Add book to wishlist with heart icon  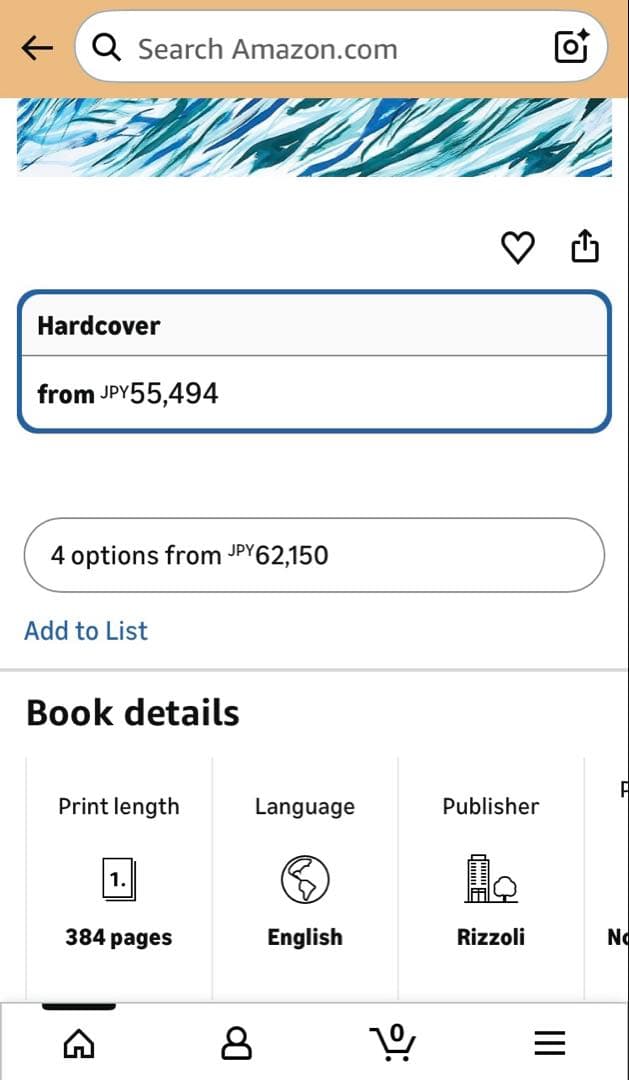(517, 247)
